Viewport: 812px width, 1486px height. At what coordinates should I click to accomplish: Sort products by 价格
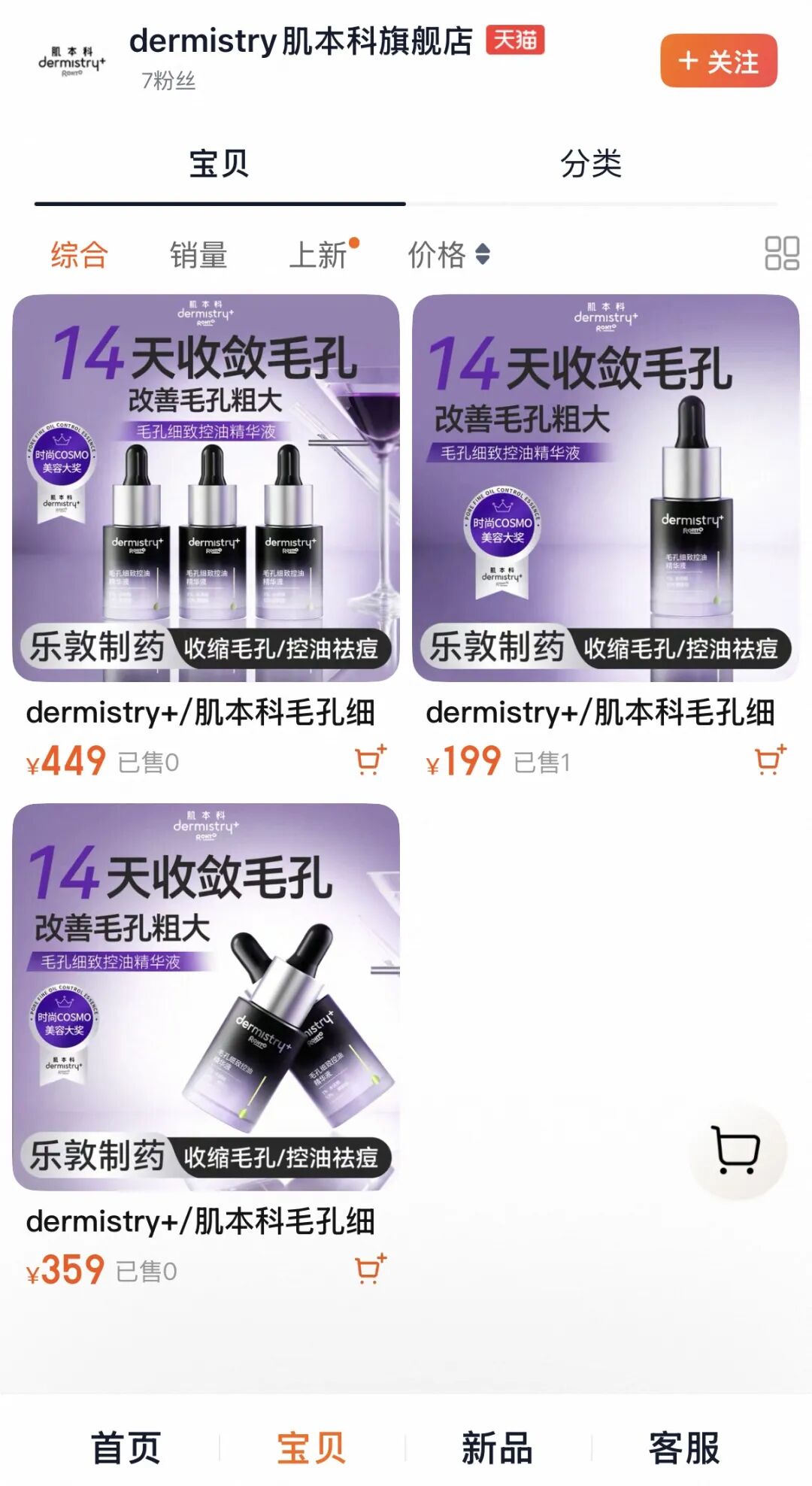click(448, 255)
